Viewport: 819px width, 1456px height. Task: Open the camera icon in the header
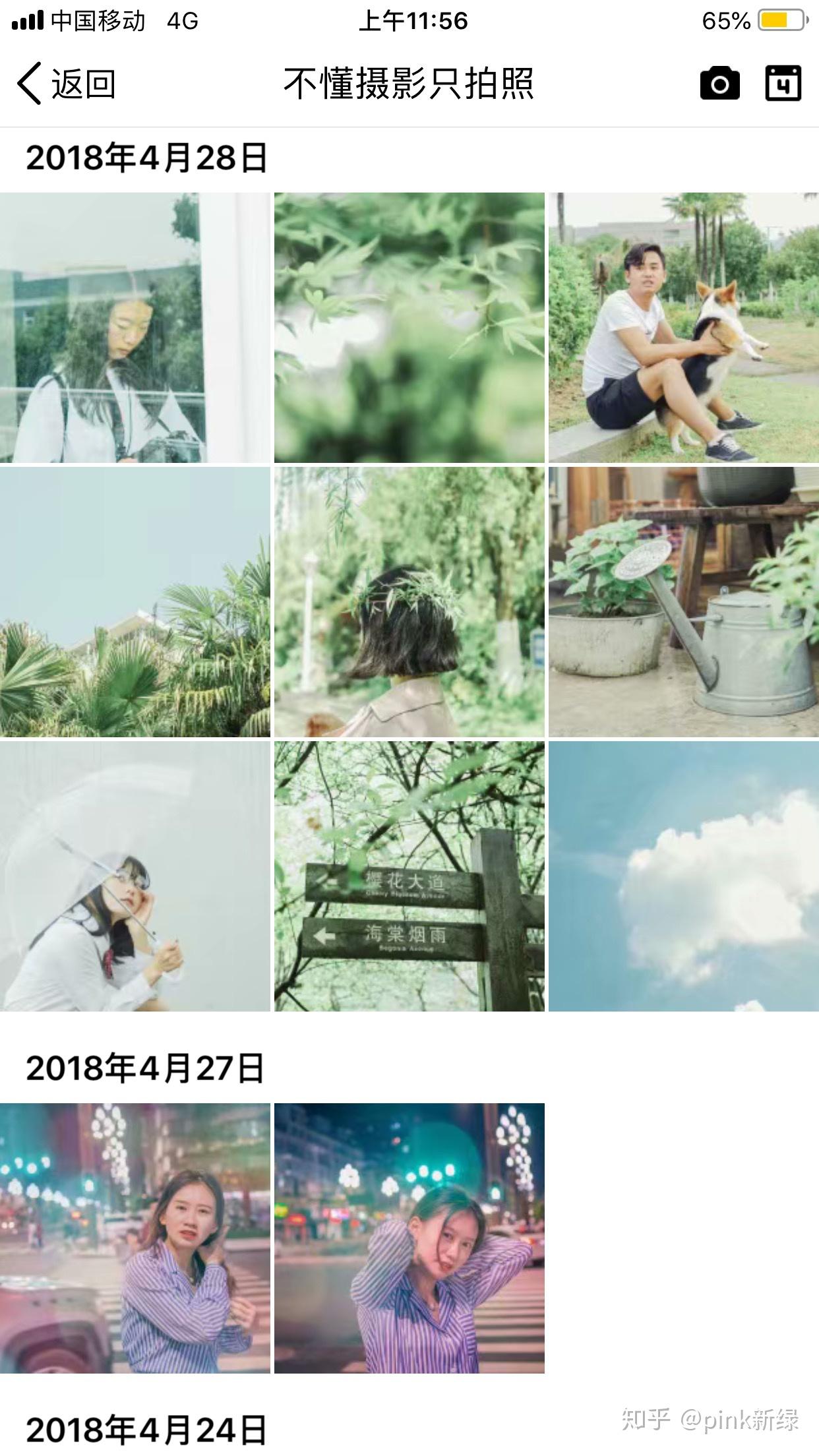(719, 84)
